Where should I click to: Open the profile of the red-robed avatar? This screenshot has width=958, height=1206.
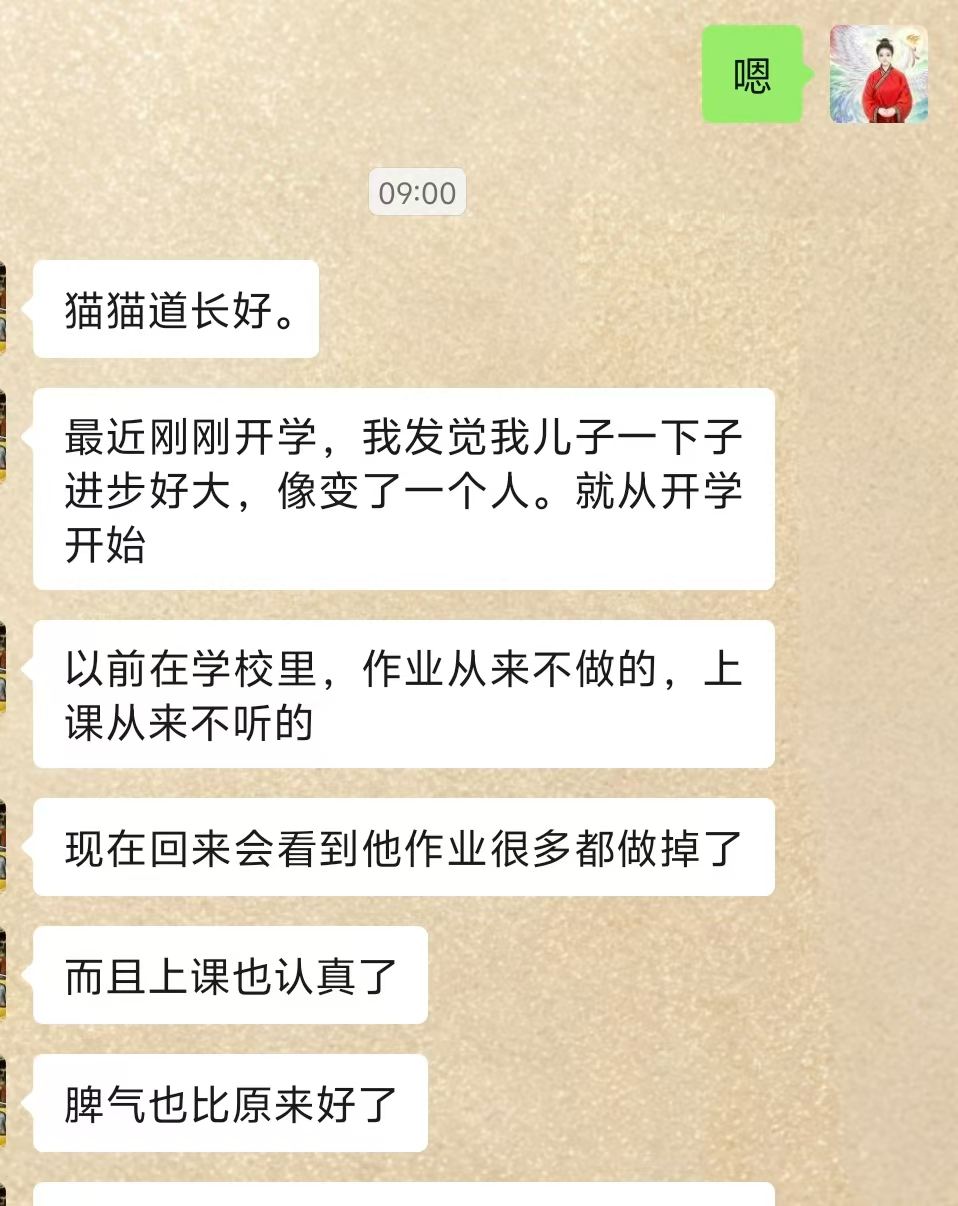(879, 74)
